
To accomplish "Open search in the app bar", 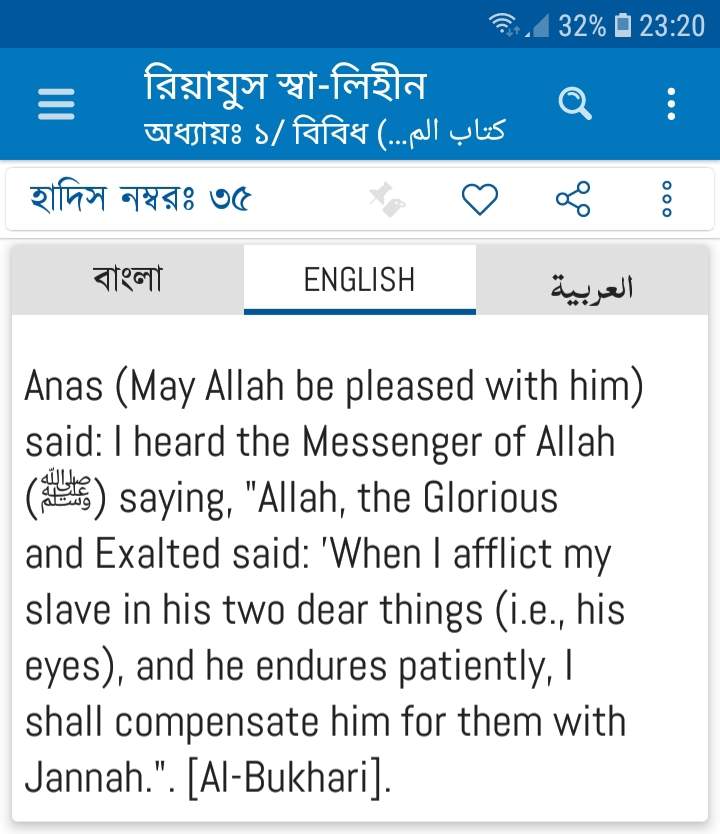I will coord(574,103).
